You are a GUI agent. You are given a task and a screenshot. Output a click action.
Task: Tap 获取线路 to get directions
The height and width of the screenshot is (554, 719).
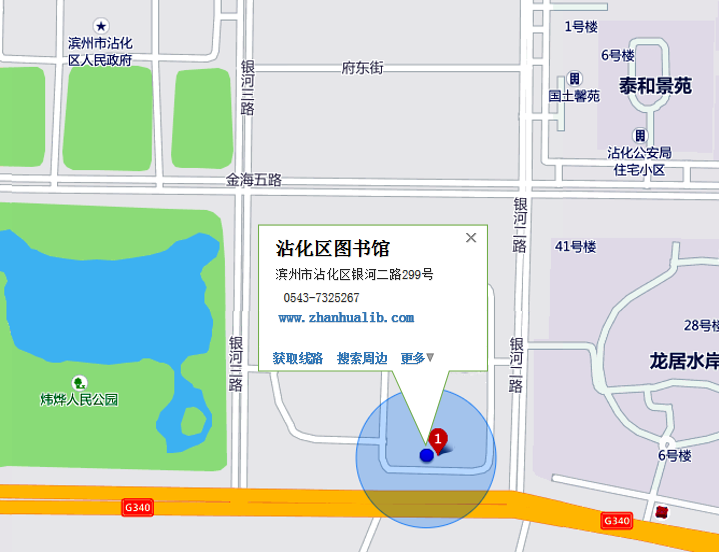point(298,358)
